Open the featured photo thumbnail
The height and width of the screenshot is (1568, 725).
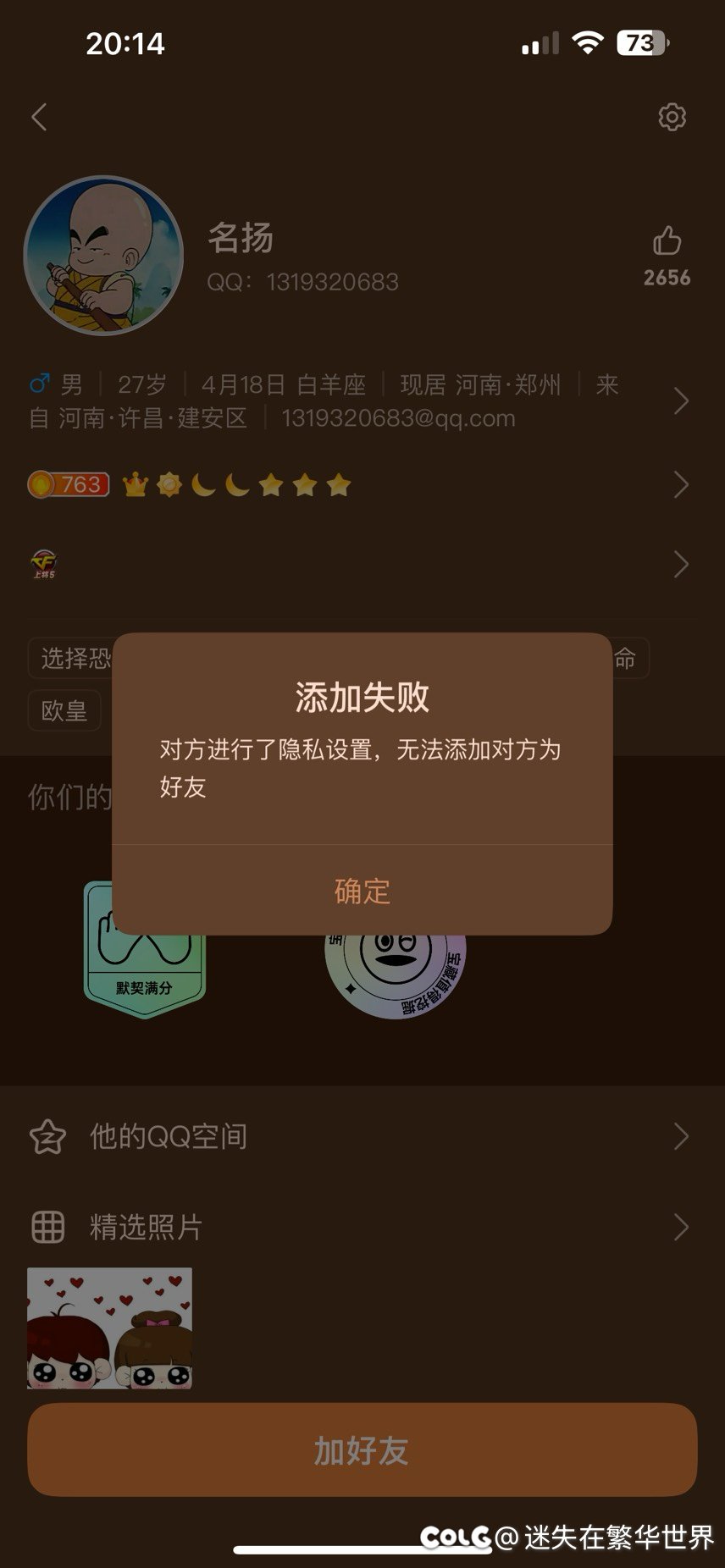tap(110, 1329)
